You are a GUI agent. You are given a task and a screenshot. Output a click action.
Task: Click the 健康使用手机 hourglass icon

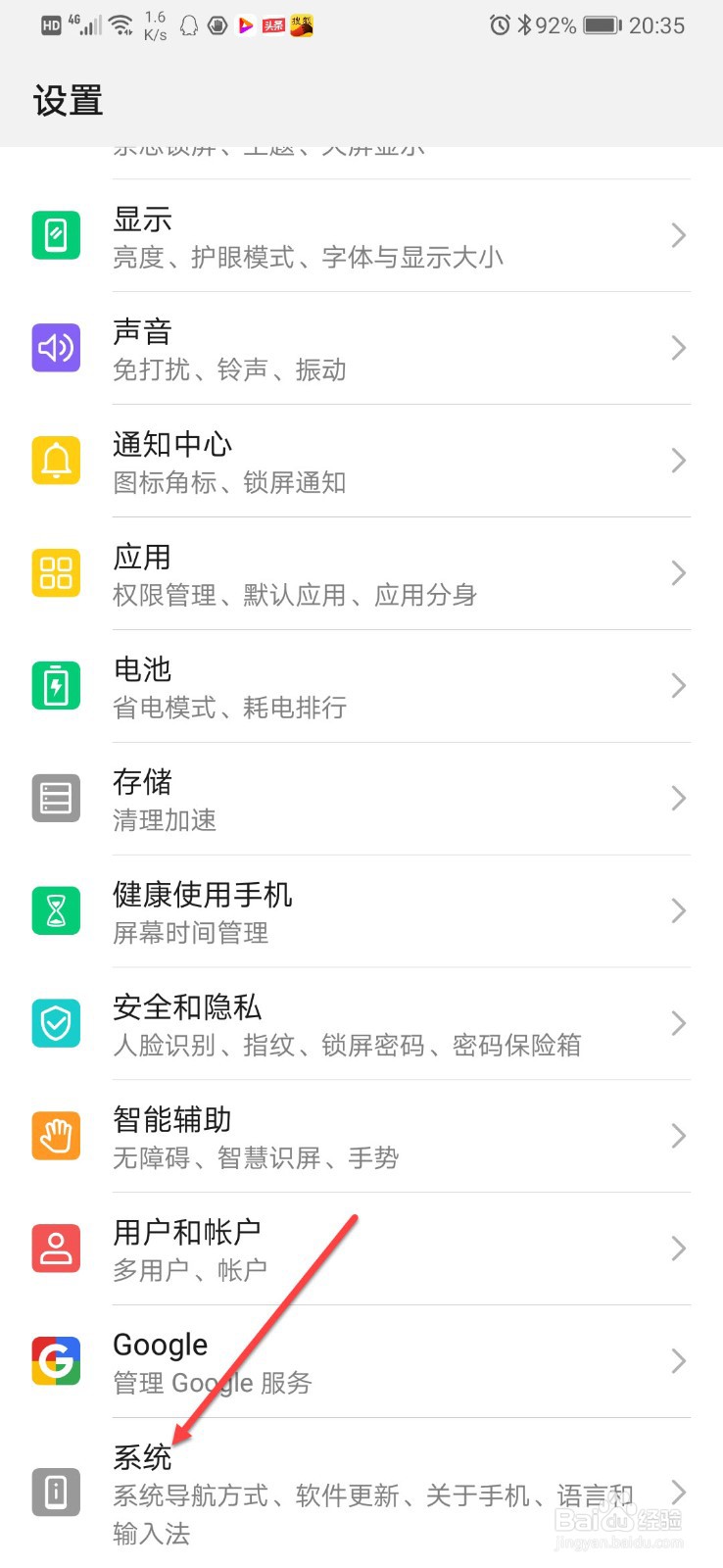[x=56, y=910]
